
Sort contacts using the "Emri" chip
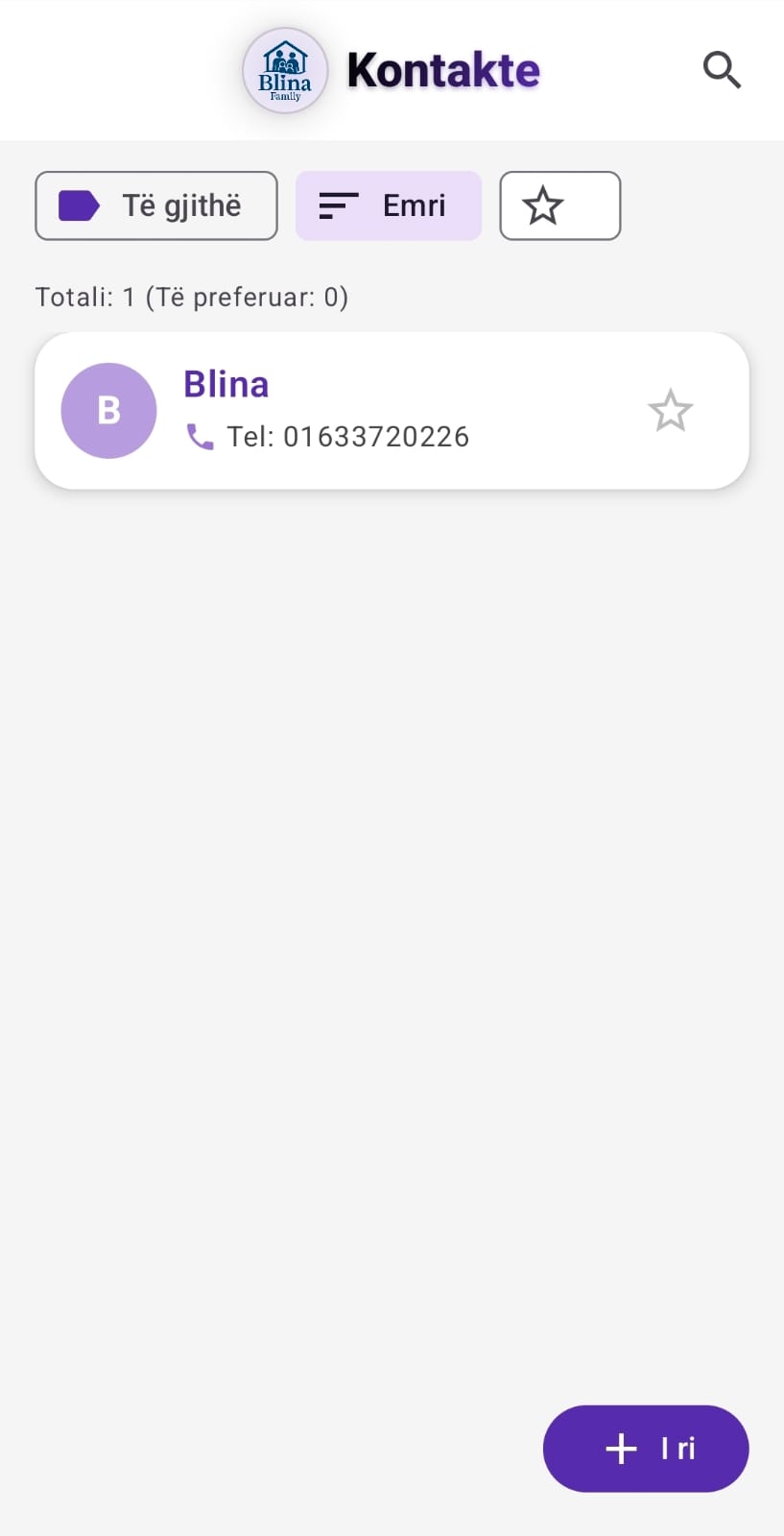388,205
